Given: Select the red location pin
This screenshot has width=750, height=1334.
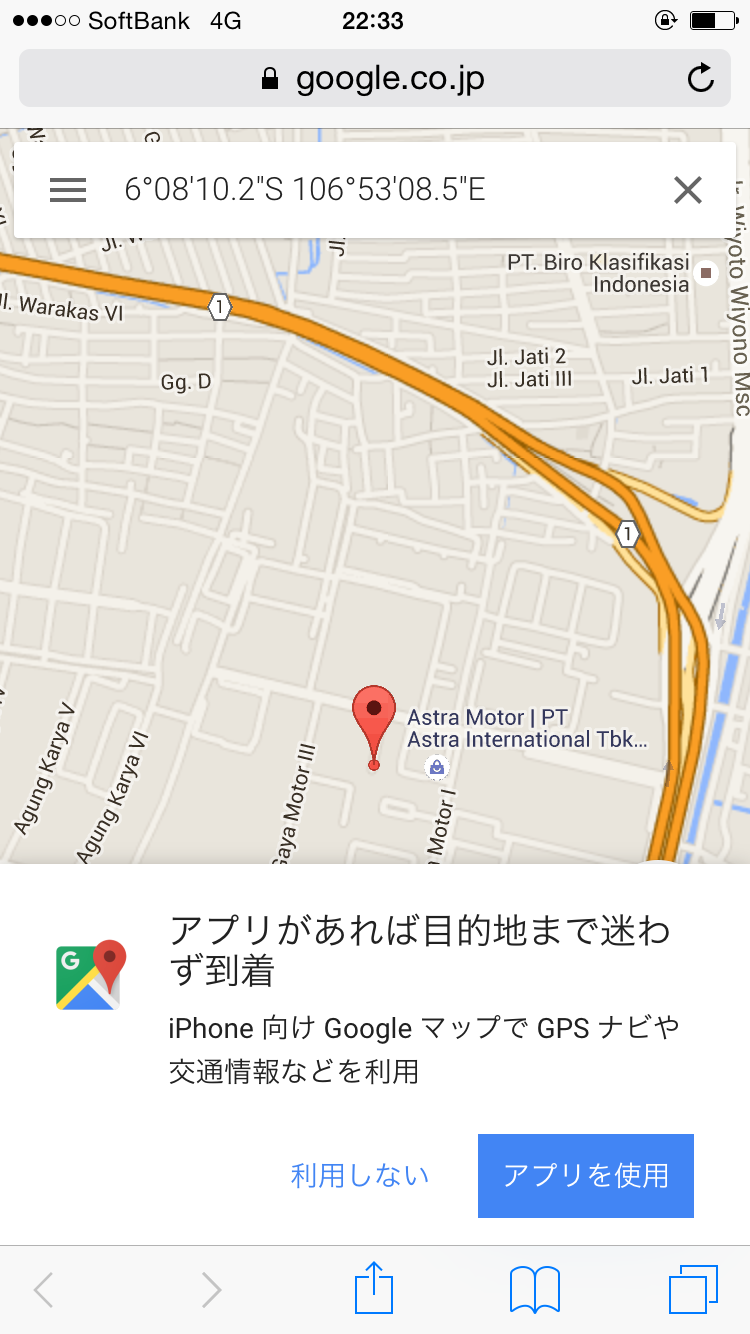Looking at the screenshot, I should (x=374, y=722).
